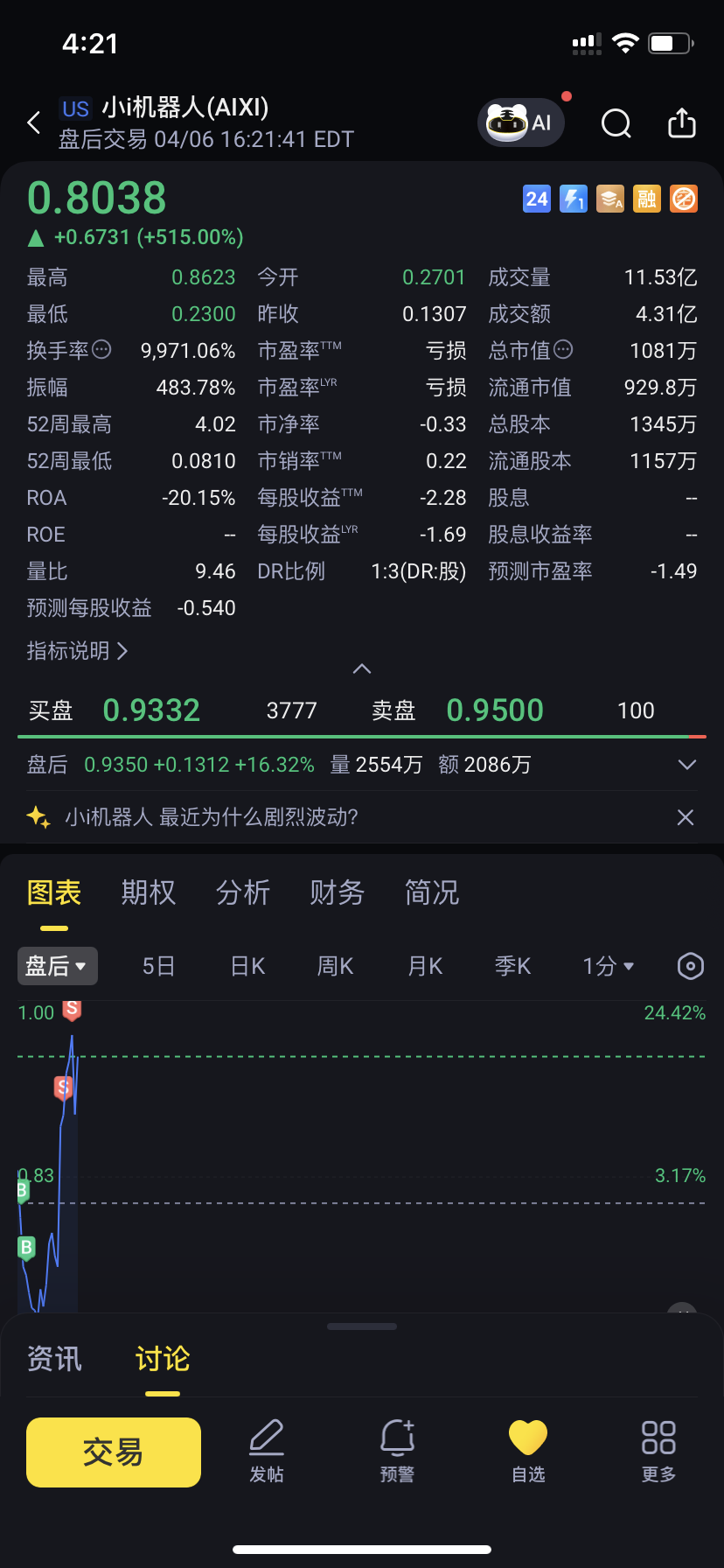Collapse the stock details panel

(x=361, y=669)
